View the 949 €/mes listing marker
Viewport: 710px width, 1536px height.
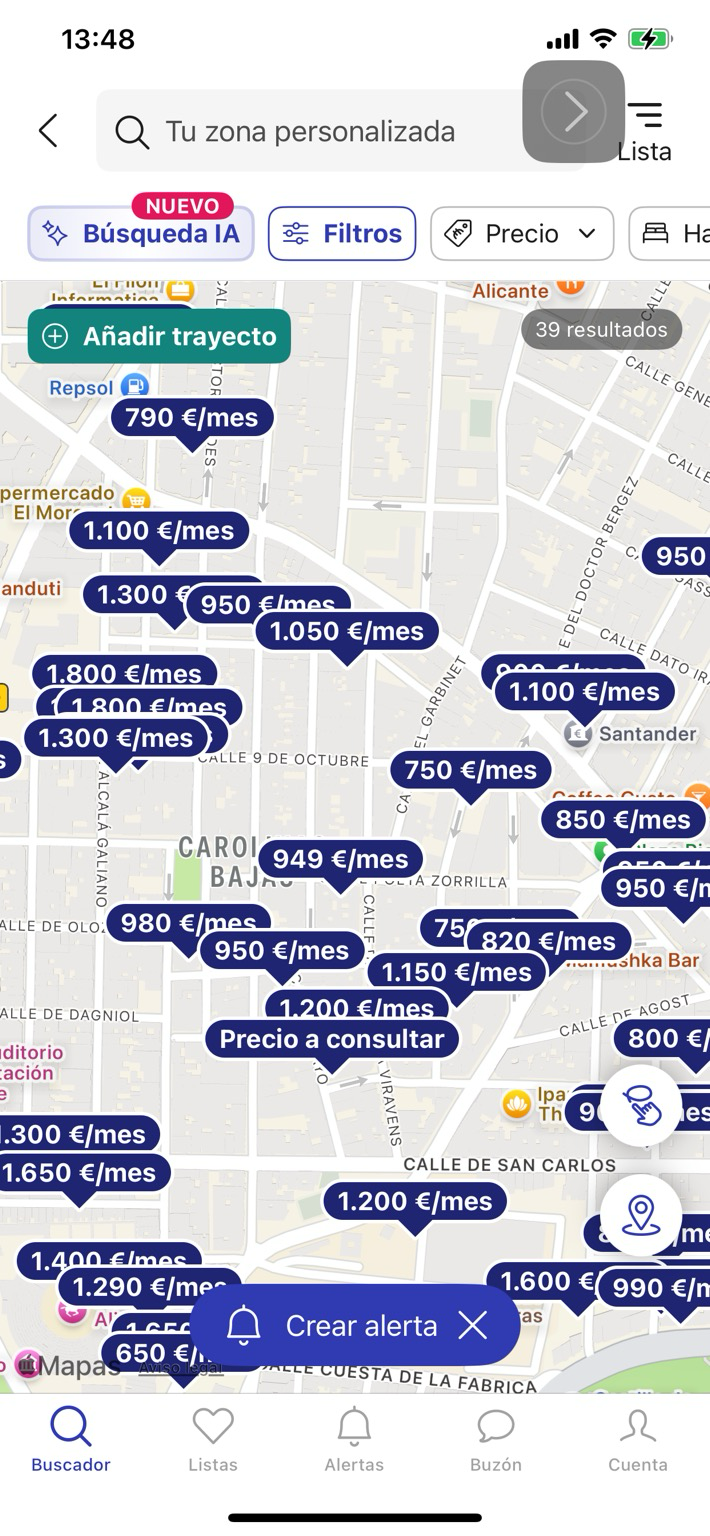[x=341, y=860]
